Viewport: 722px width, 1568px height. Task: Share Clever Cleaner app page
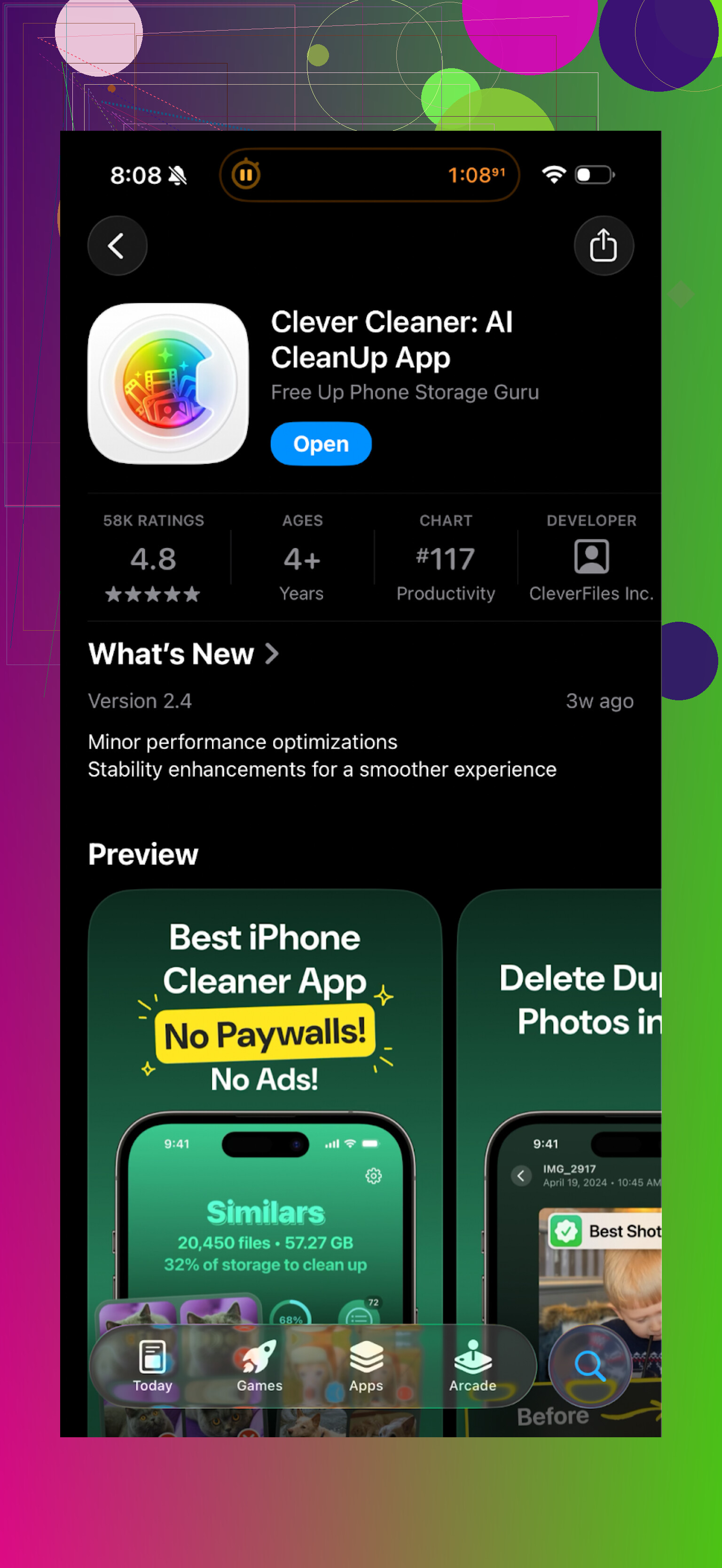point(603,246)
